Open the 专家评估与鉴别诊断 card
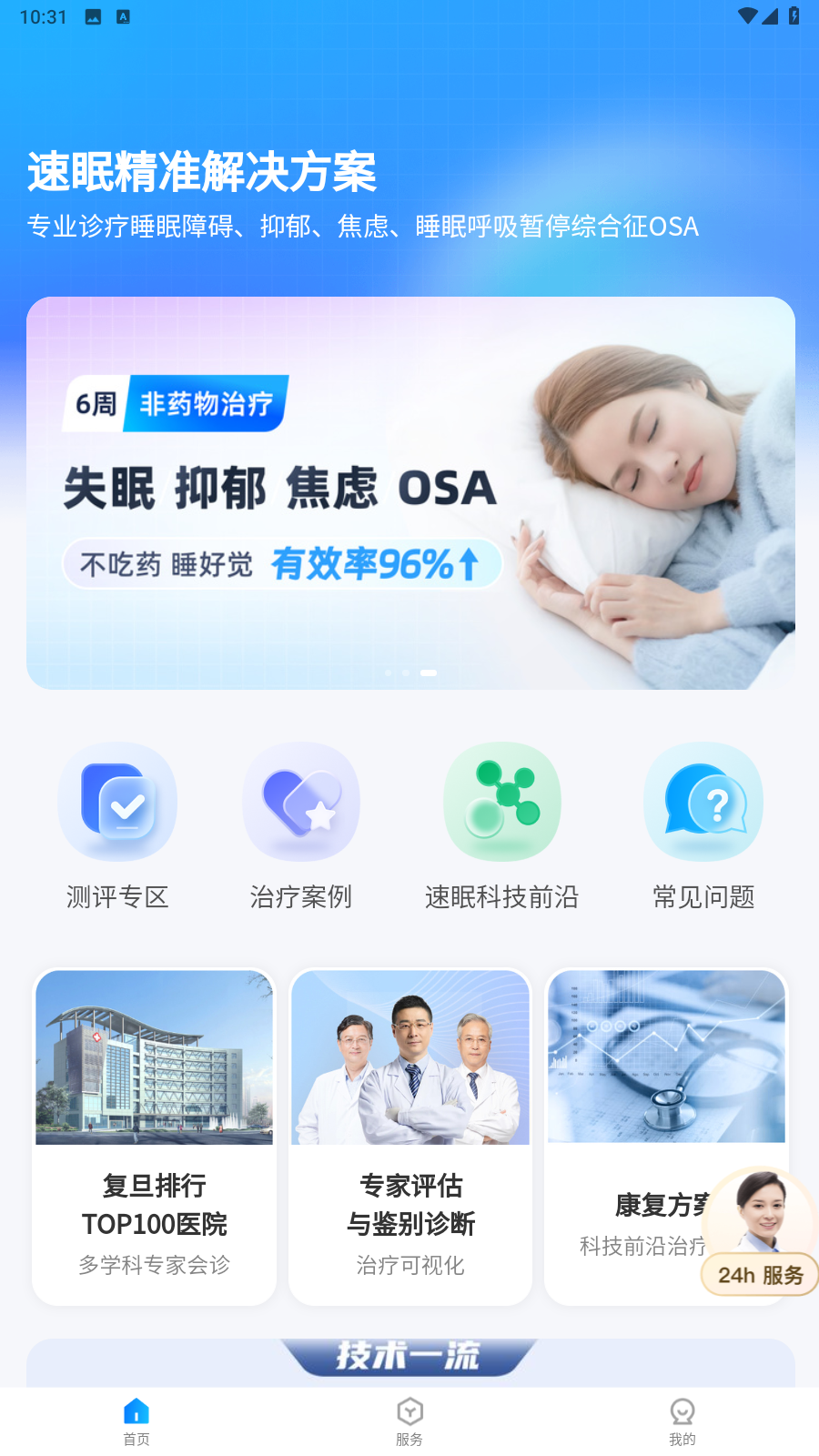This screenshot has height=1456, width=819. 410,1136
